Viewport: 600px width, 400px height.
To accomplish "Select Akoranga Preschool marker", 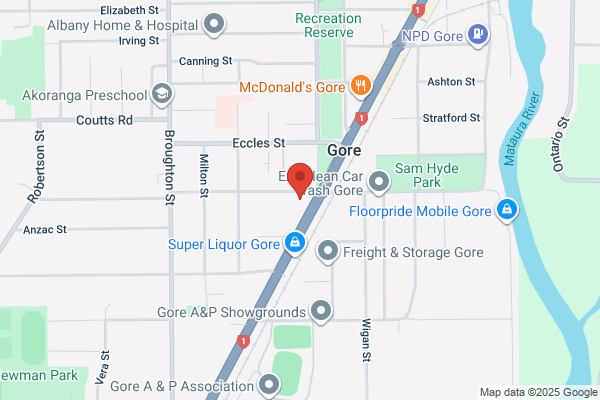I will click(x=162, y=95).
